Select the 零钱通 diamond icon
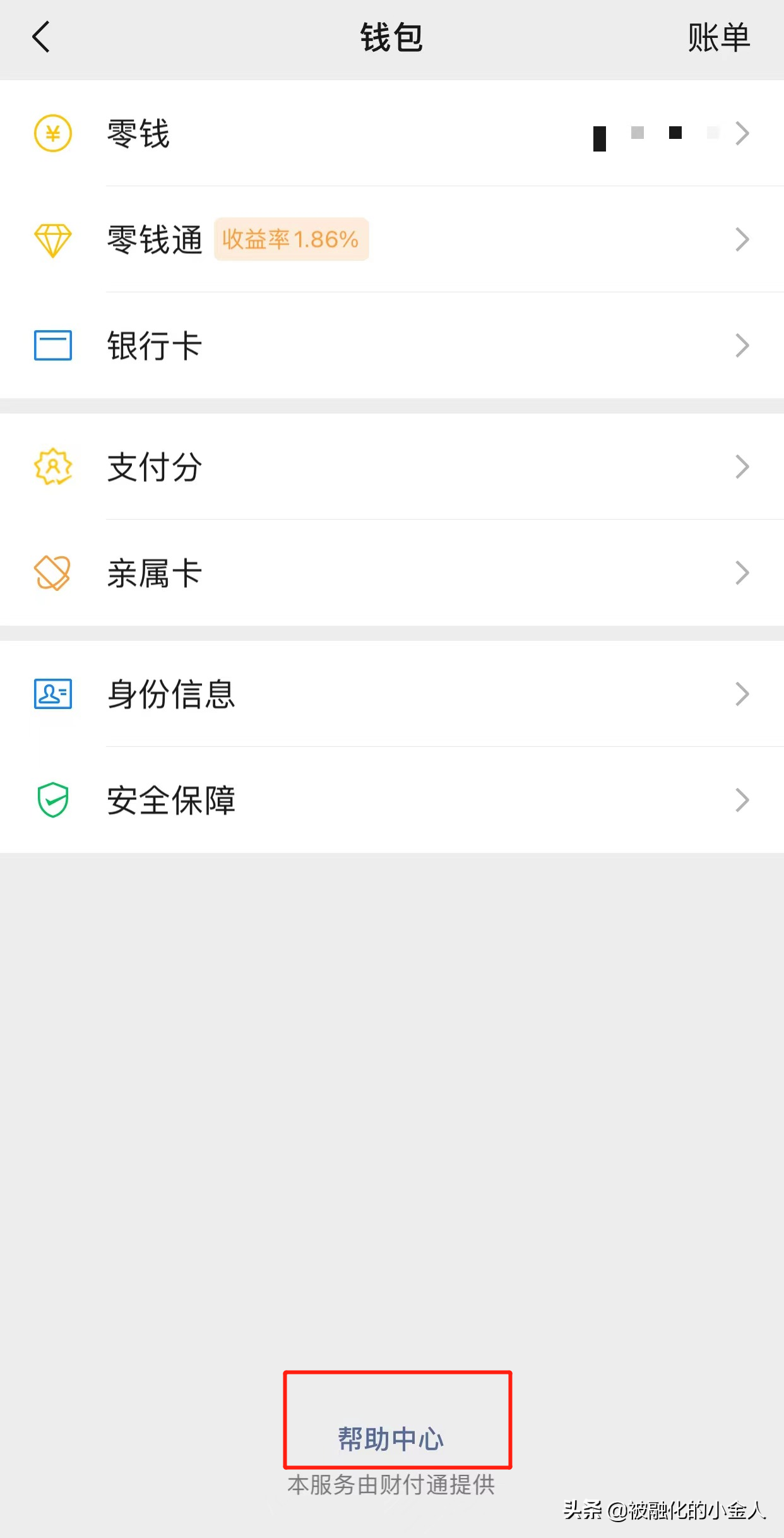The width and height of the screenshot is (784, 1538). [x=53, y=240]
